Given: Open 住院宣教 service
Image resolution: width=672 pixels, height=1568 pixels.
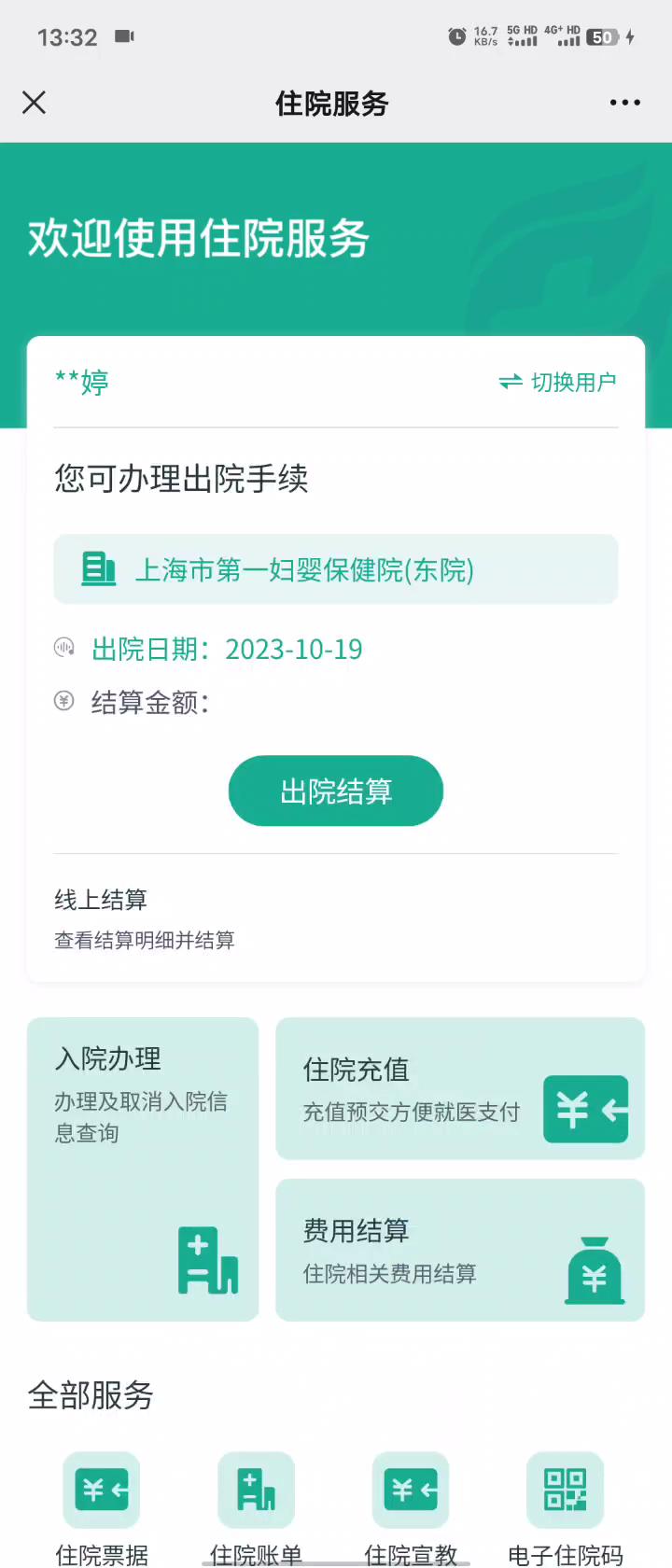Looking at the screenshot, I should (x=411, y=1490).
